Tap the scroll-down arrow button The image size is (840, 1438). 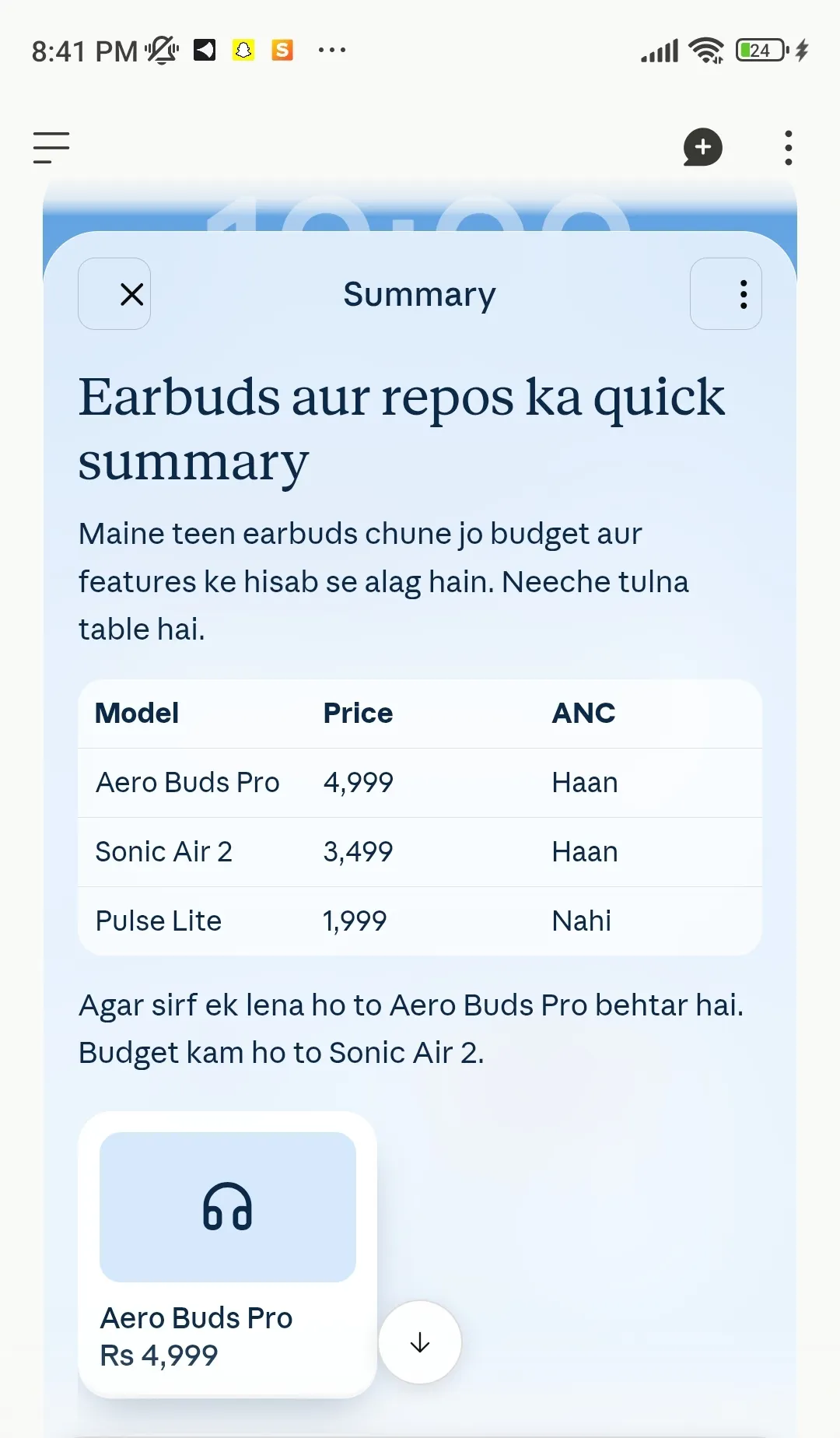(x=420, y=1342)
